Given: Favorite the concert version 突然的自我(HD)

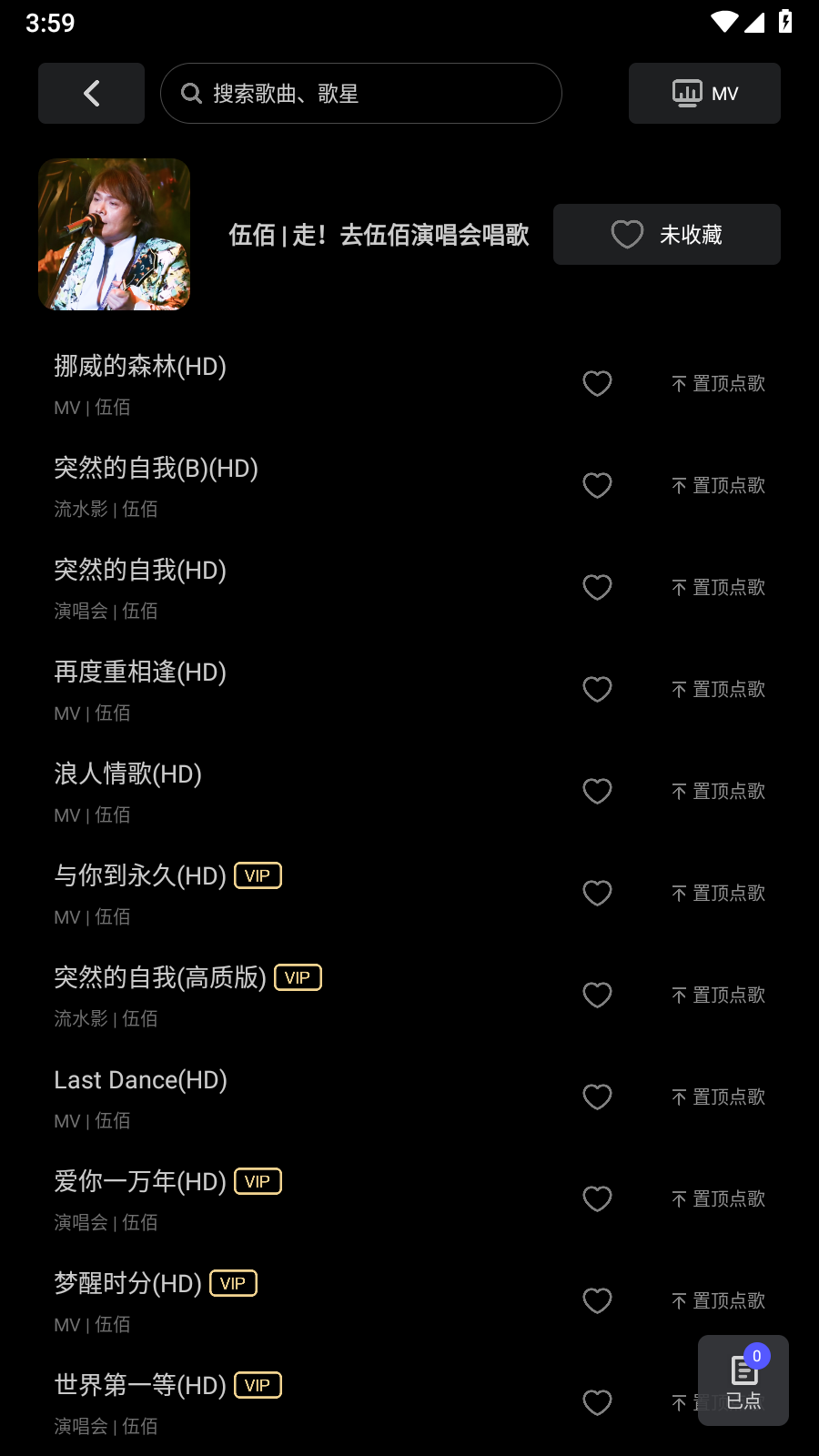Looking at the screenshot, I should 597,588.
